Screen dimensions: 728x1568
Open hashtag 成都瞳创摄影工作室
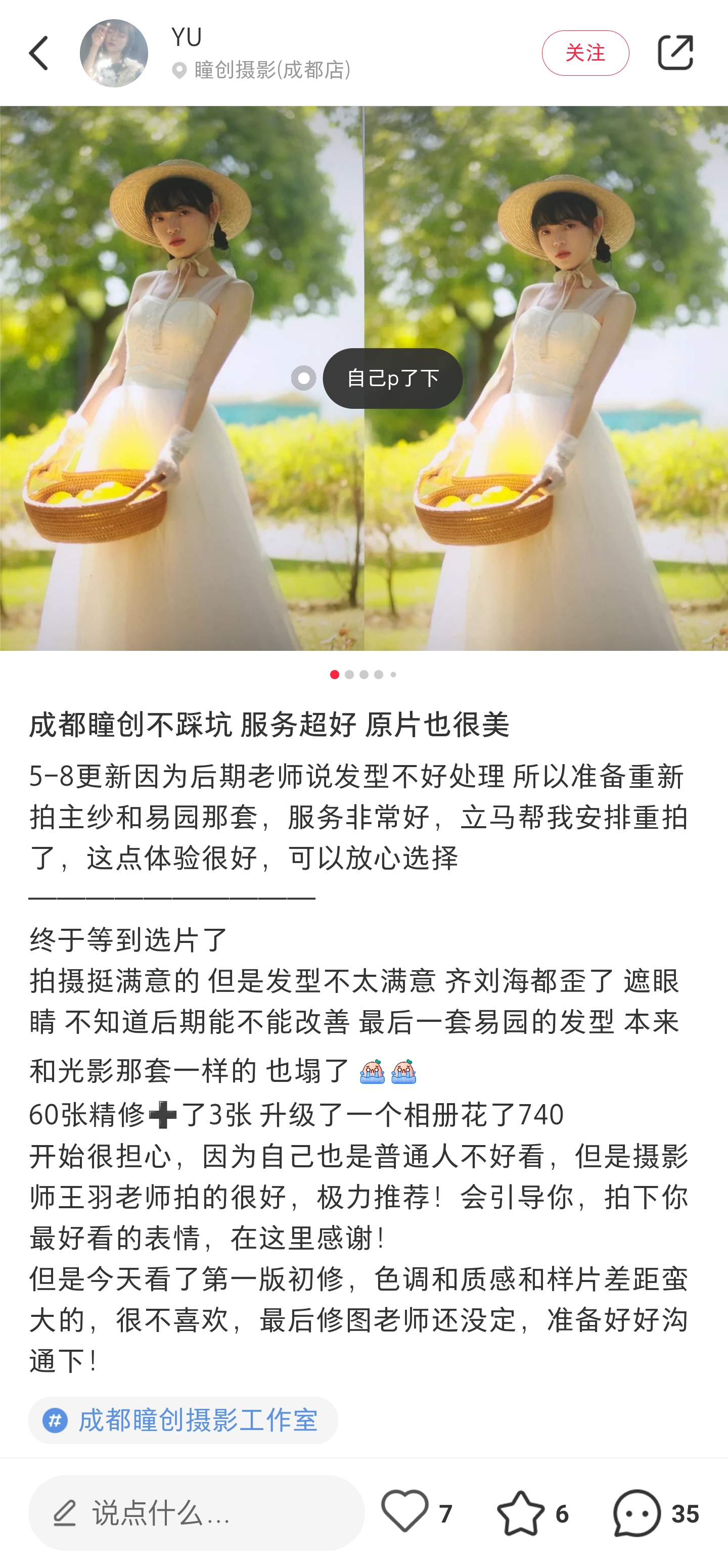coord(184,1420)
